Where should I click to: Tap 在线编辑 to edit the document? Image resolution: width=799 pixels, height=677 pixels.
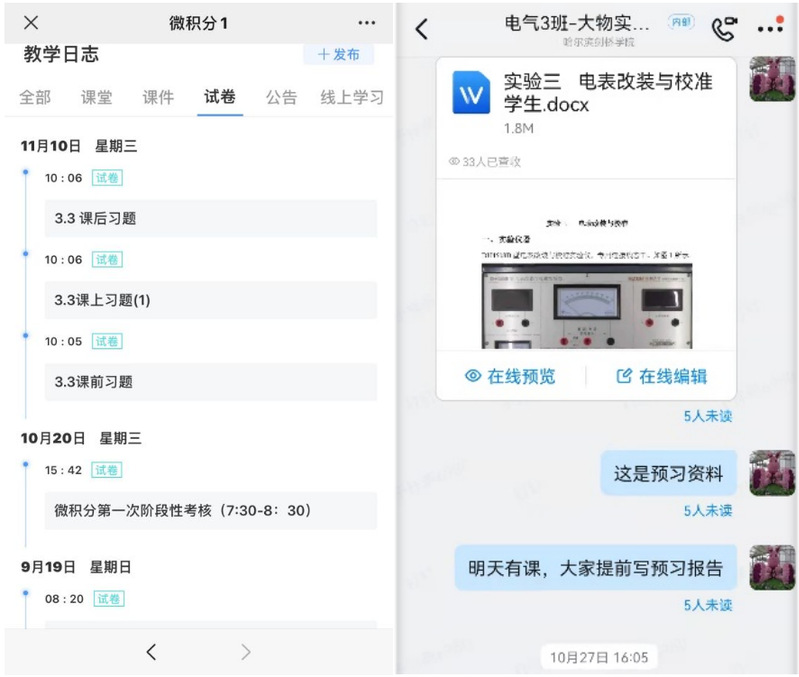click(x=661, y=376)
